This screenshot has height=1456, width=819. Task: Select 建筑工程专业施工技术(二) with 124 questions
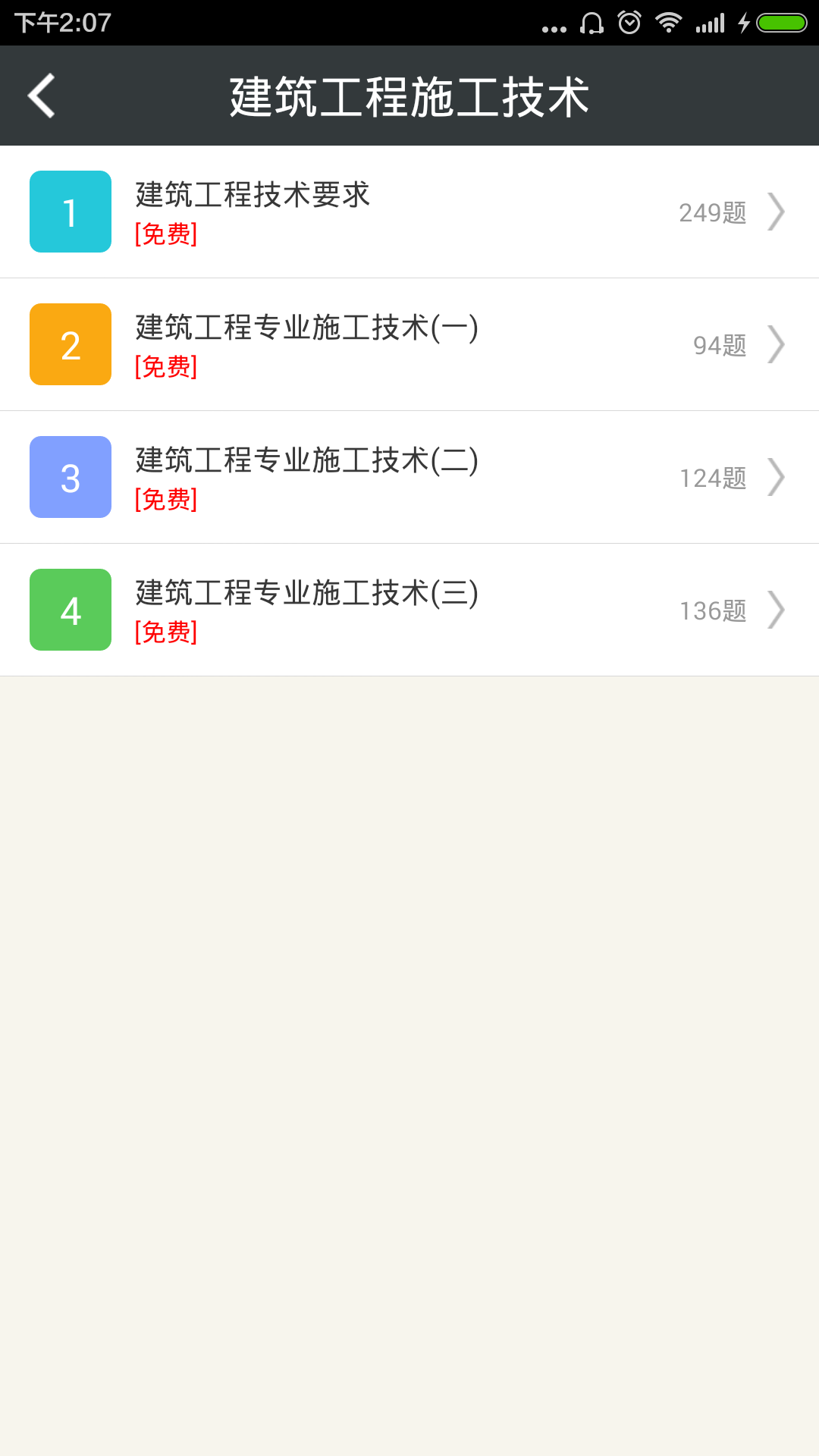pos(409,477)
